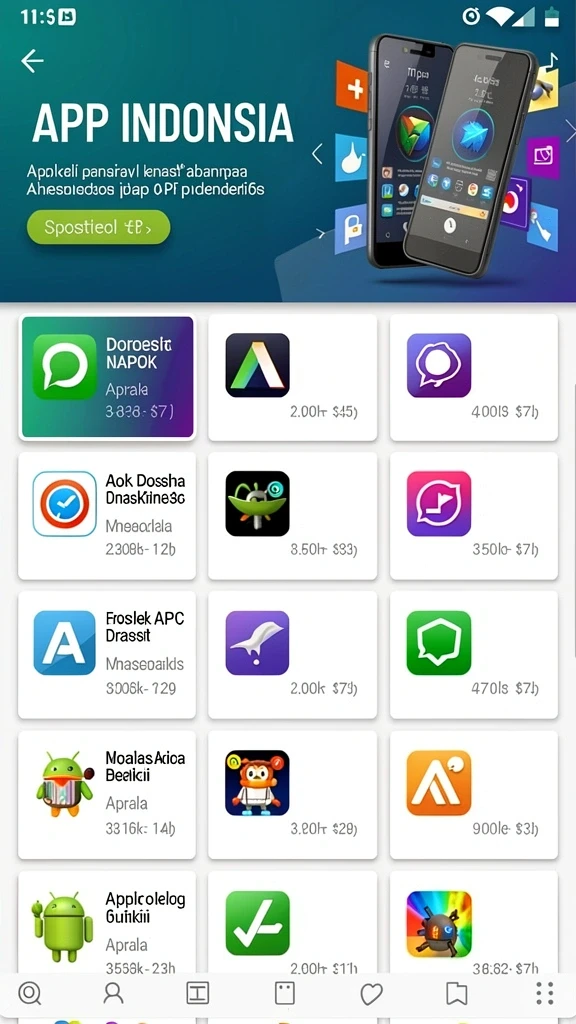Open the Applcolelog Guhkiii app card
The width and height of the screenshot is (576, 1024).
click(107, 922)
